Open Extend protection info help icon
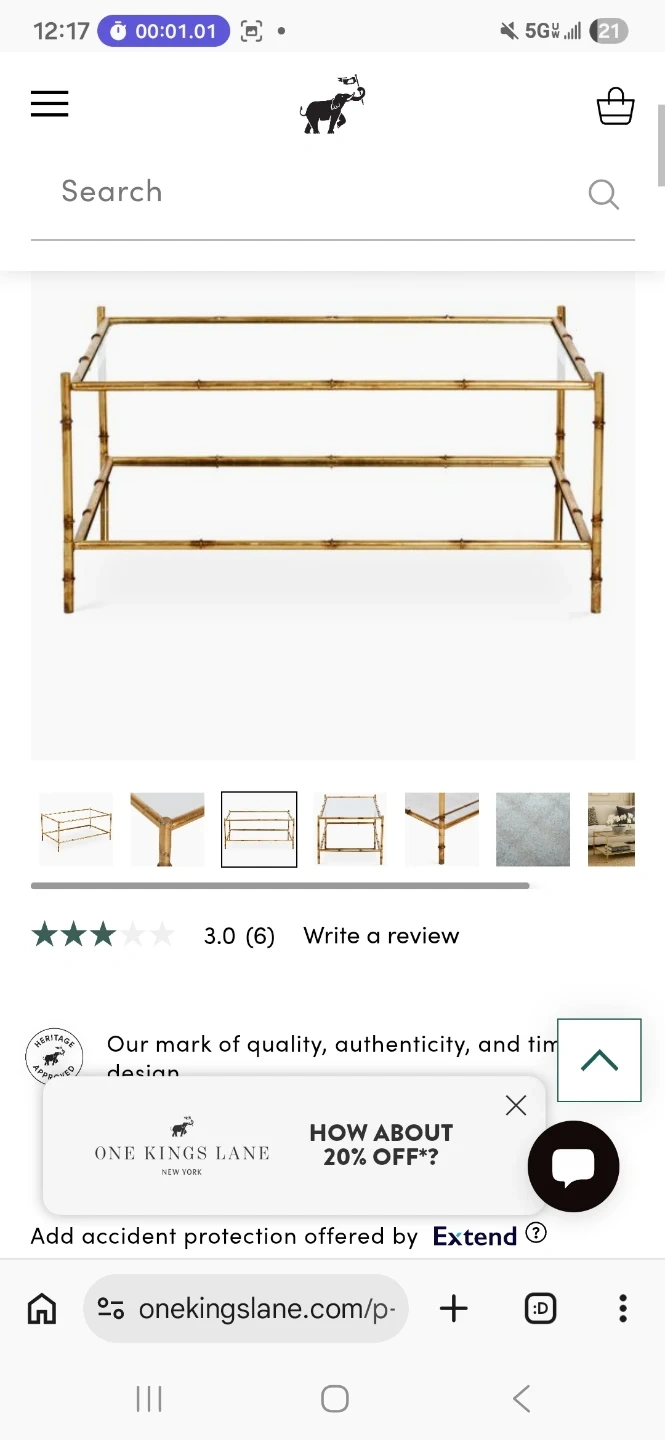 536,1233
